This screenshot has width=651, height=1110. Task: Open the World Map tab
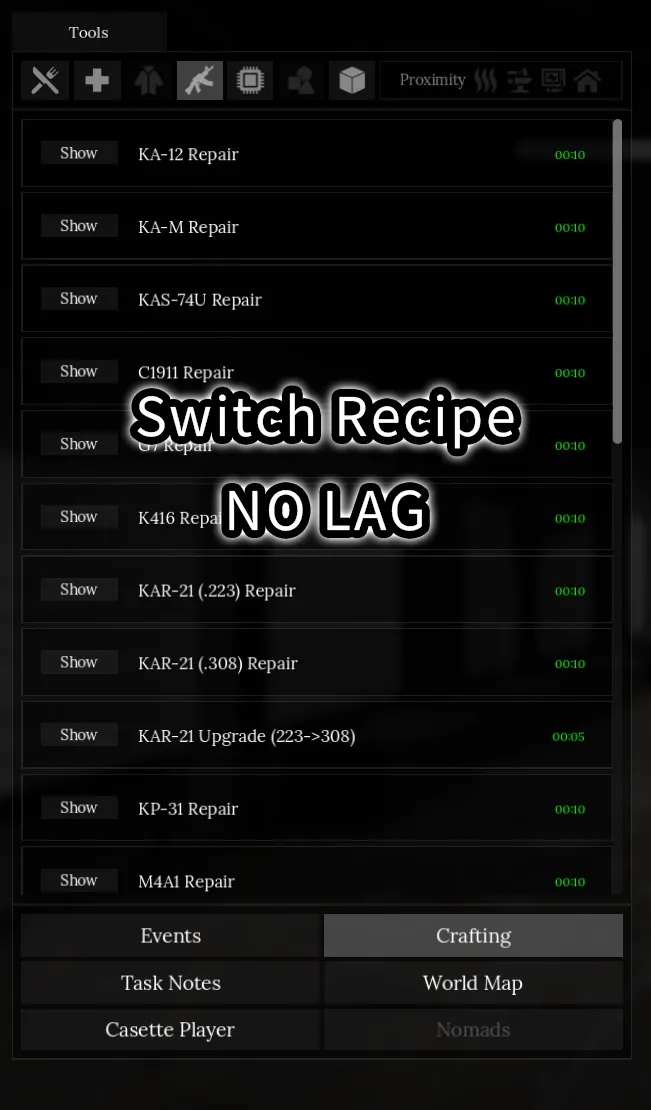pos(473,983)
